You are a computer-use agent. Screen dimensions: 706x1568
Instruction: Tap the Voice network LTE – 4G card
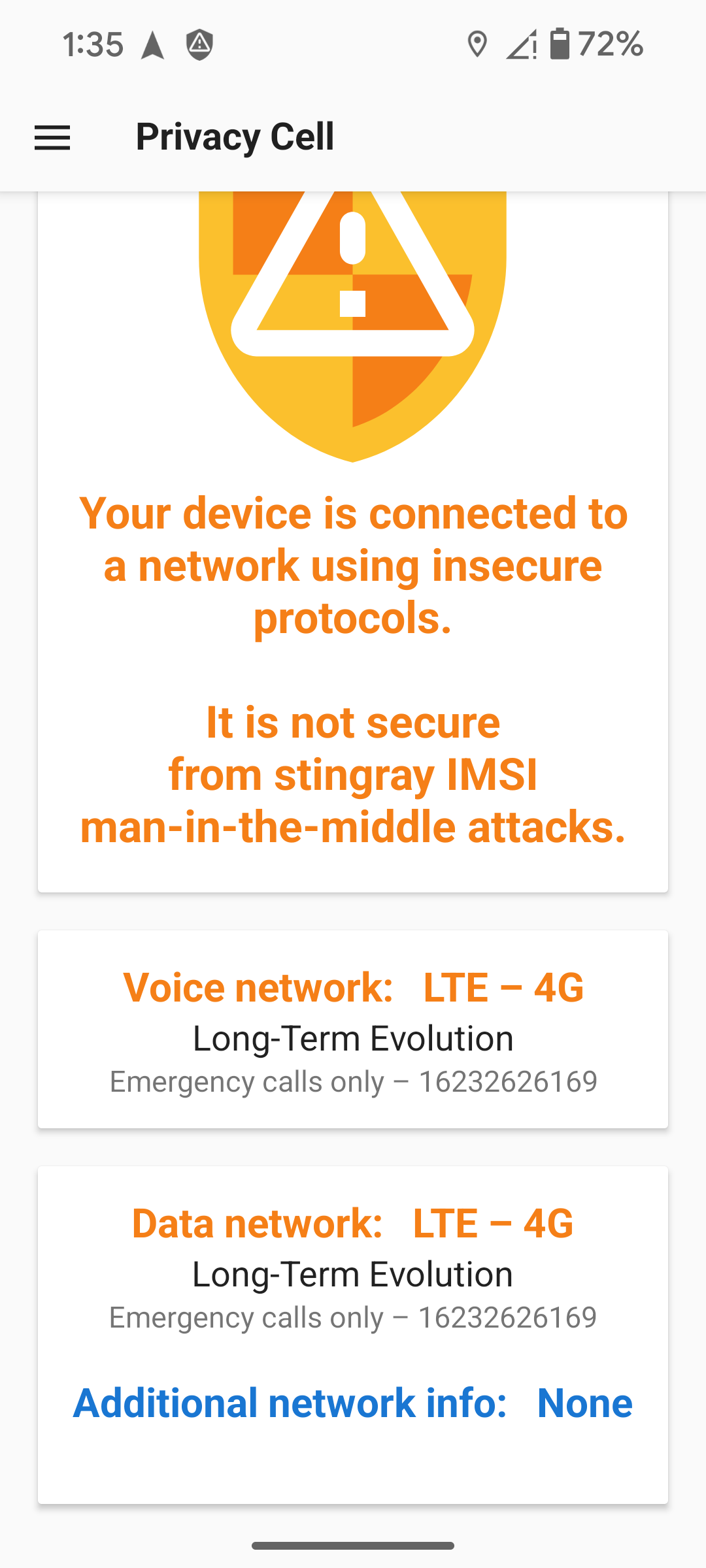coord(353,1029)
